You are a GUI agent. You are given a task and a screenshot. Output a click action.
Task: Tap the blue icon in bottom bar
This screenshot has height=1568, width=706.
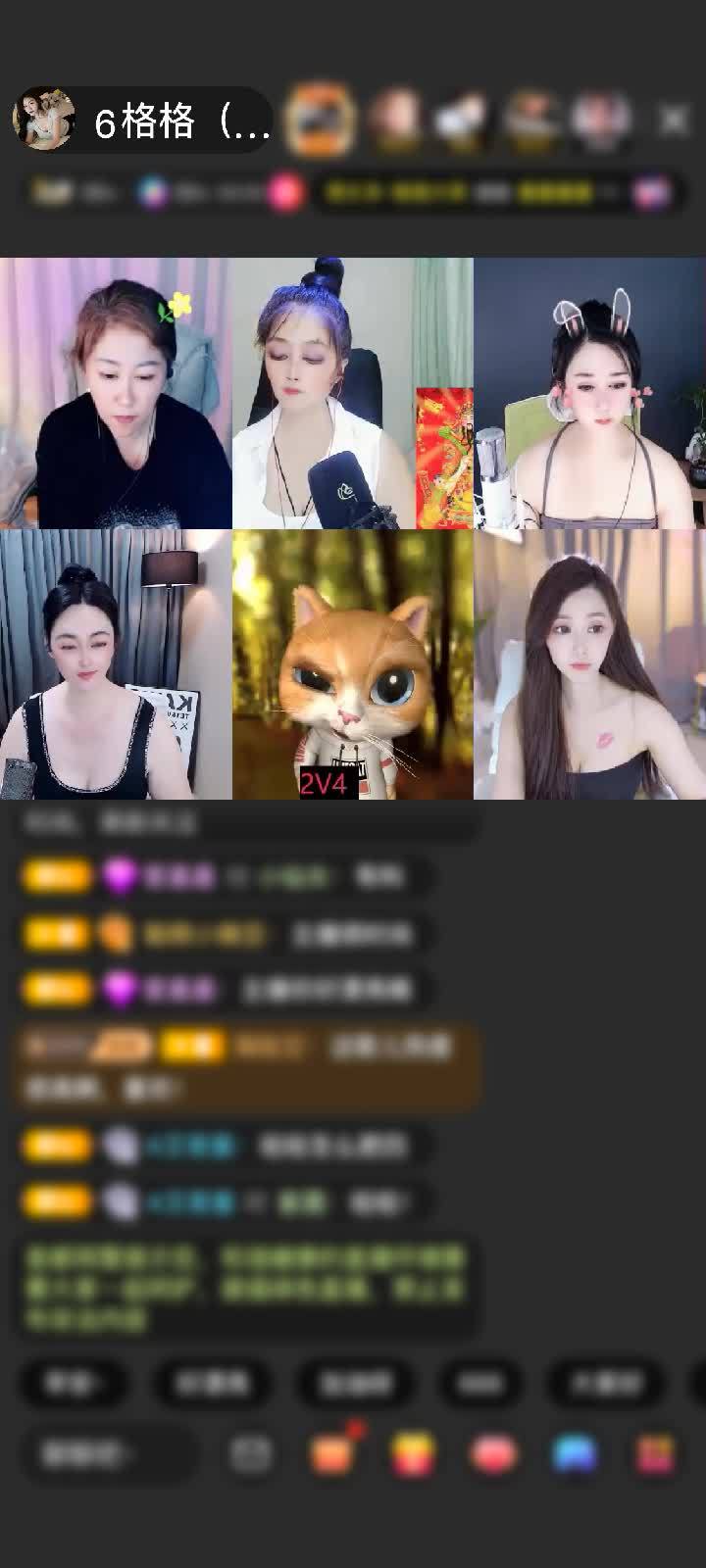click(x=575, y=1454)
